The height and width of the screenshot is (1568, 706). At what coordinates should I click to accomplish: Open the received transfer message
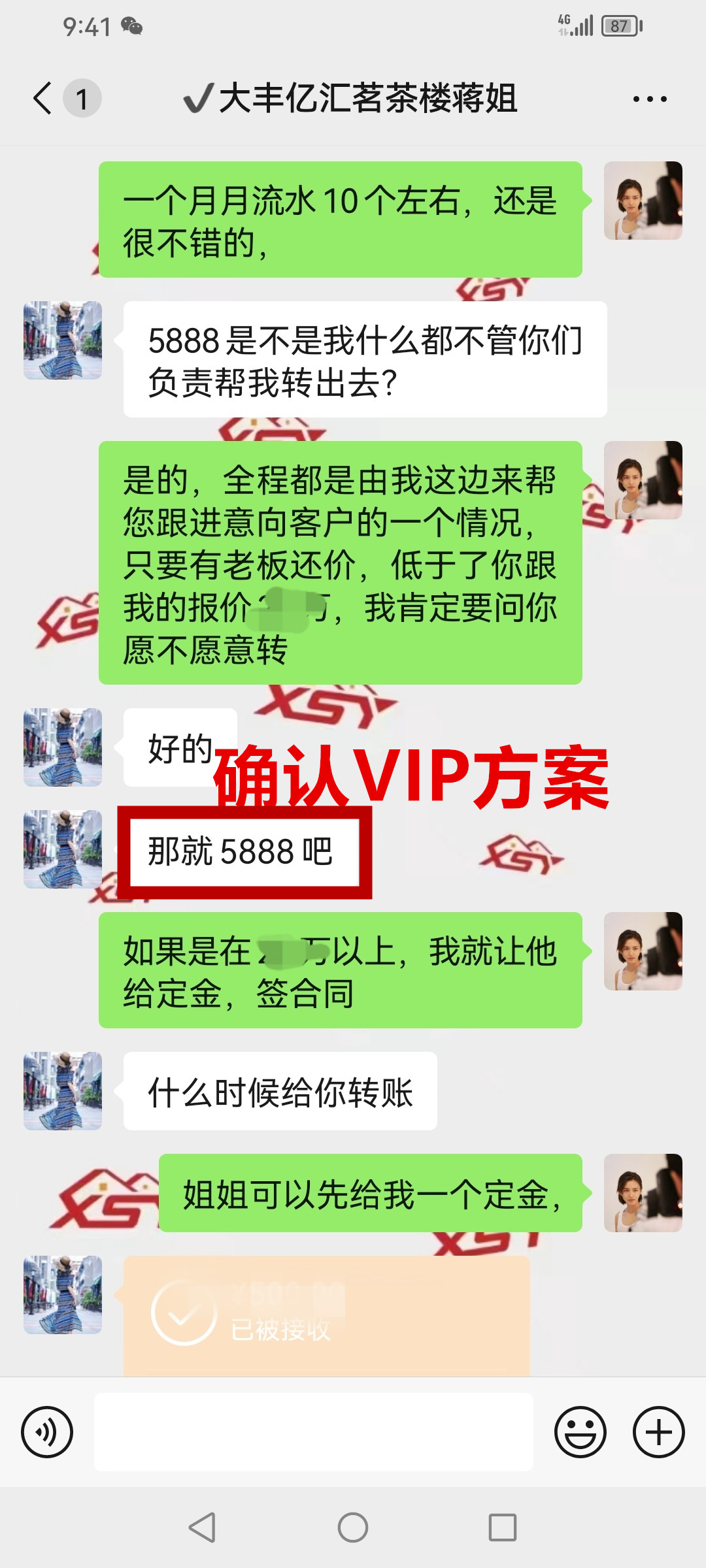326,1315
